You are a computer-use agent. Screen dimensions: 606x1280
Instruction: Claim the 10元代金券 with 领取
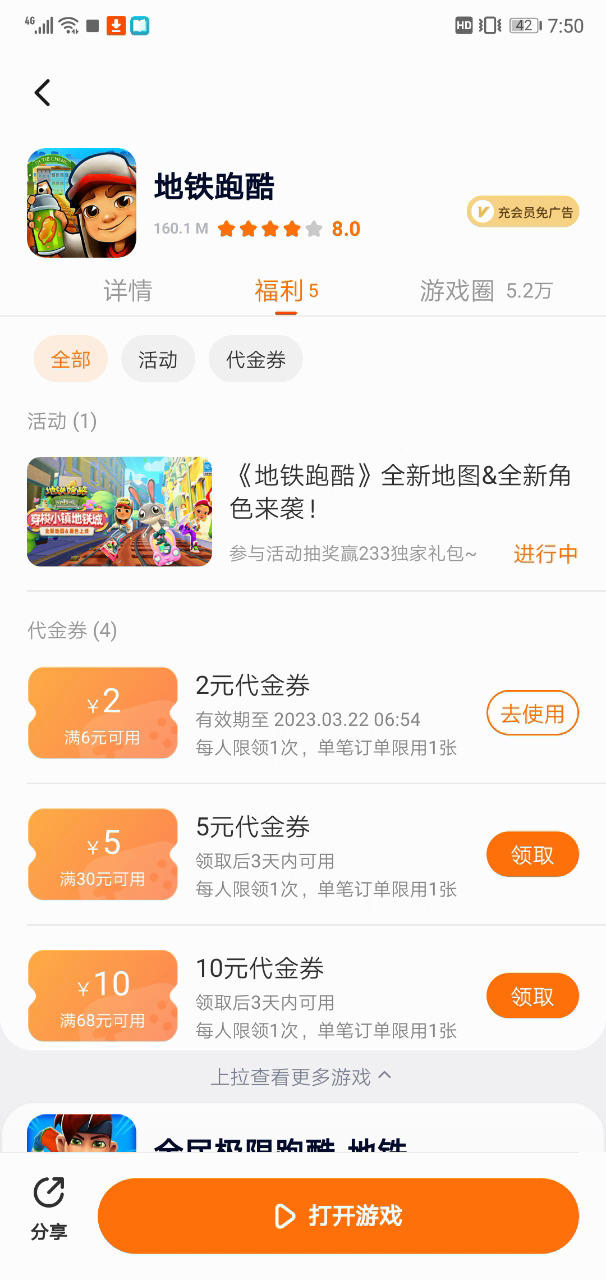coord(532,996)
